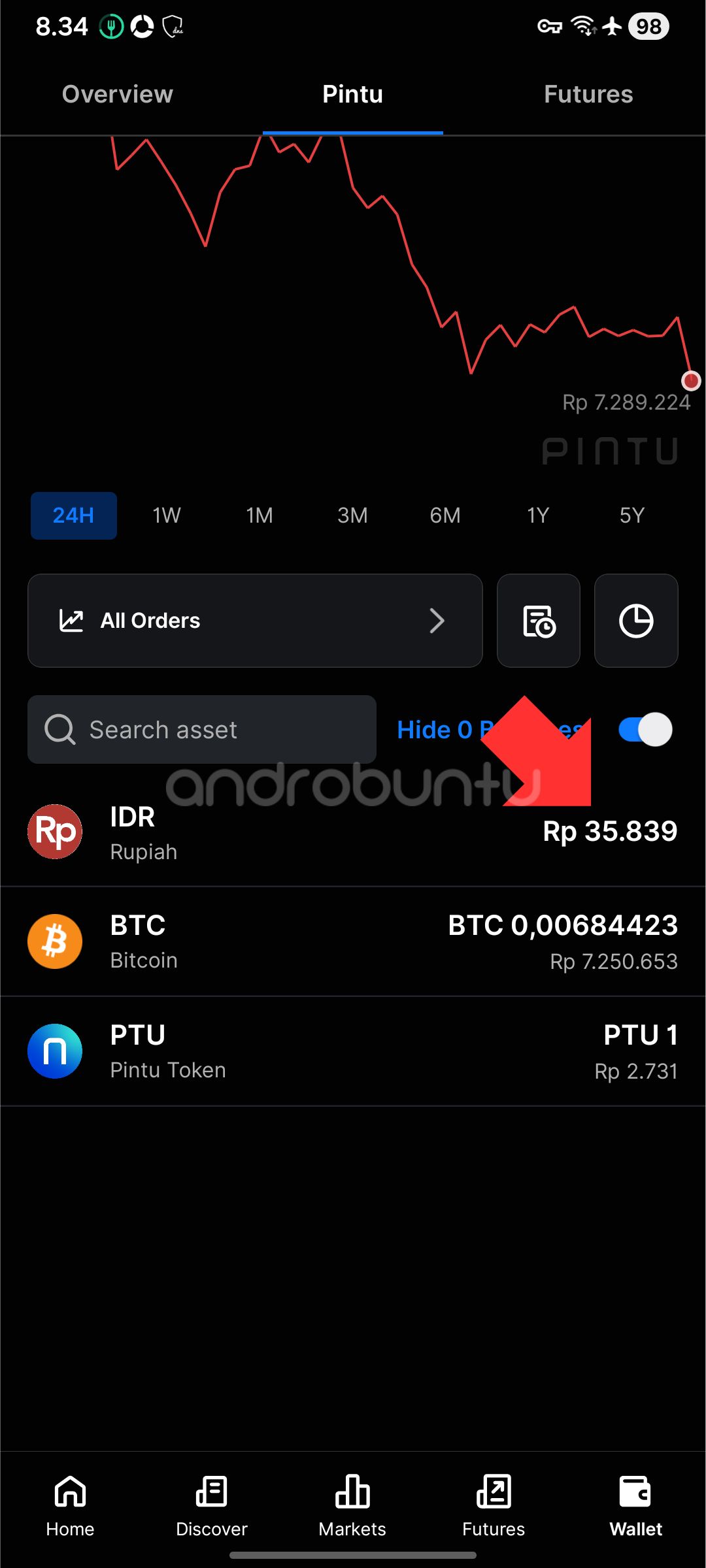Open the Wallet tab icon
Viewport: 706px width, 1568px height.
pos(635,1493)
